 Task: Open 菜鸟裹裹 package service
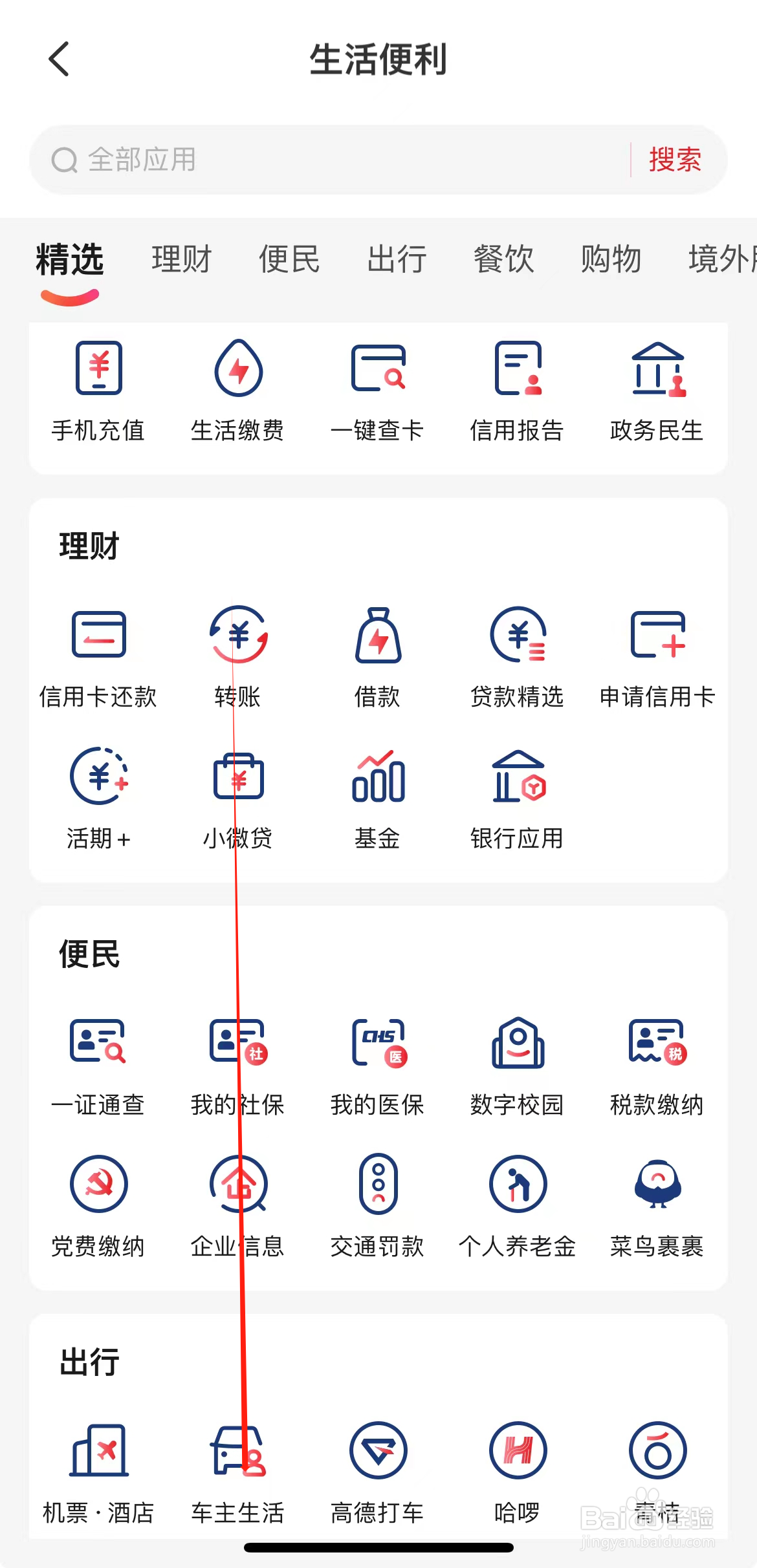click(x=657, y=1206)
